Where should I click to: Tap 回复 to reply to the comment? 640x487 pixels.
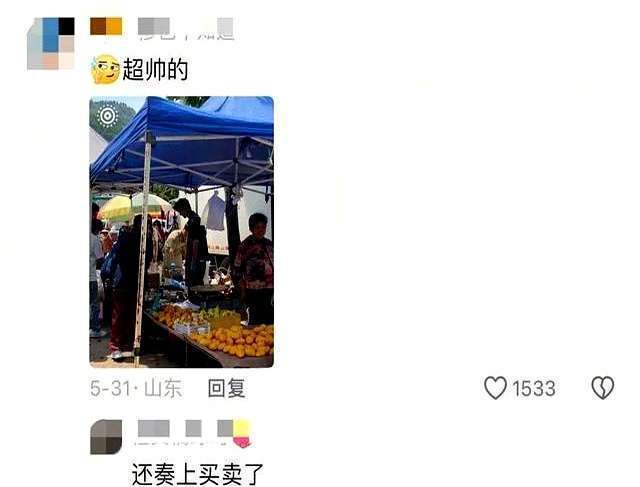click(226, 389)
